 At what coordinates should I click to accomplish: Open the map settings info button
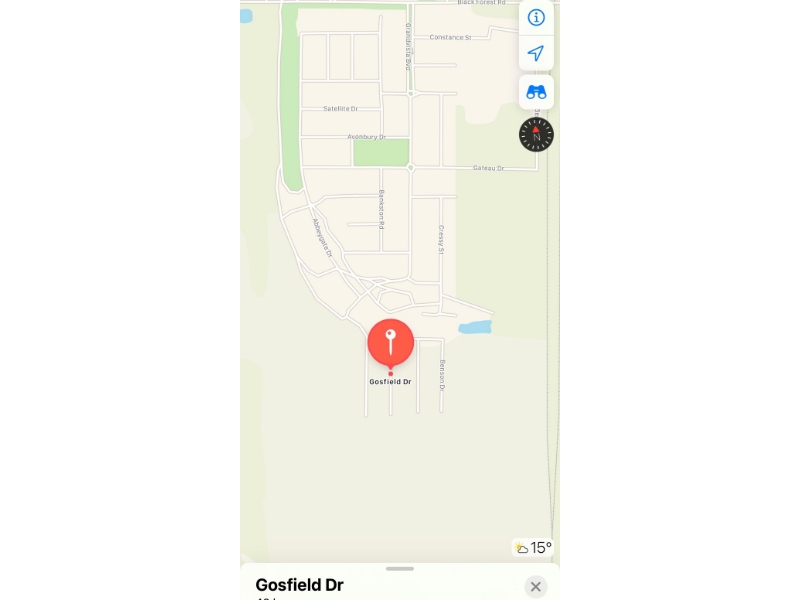pos(536,17)
